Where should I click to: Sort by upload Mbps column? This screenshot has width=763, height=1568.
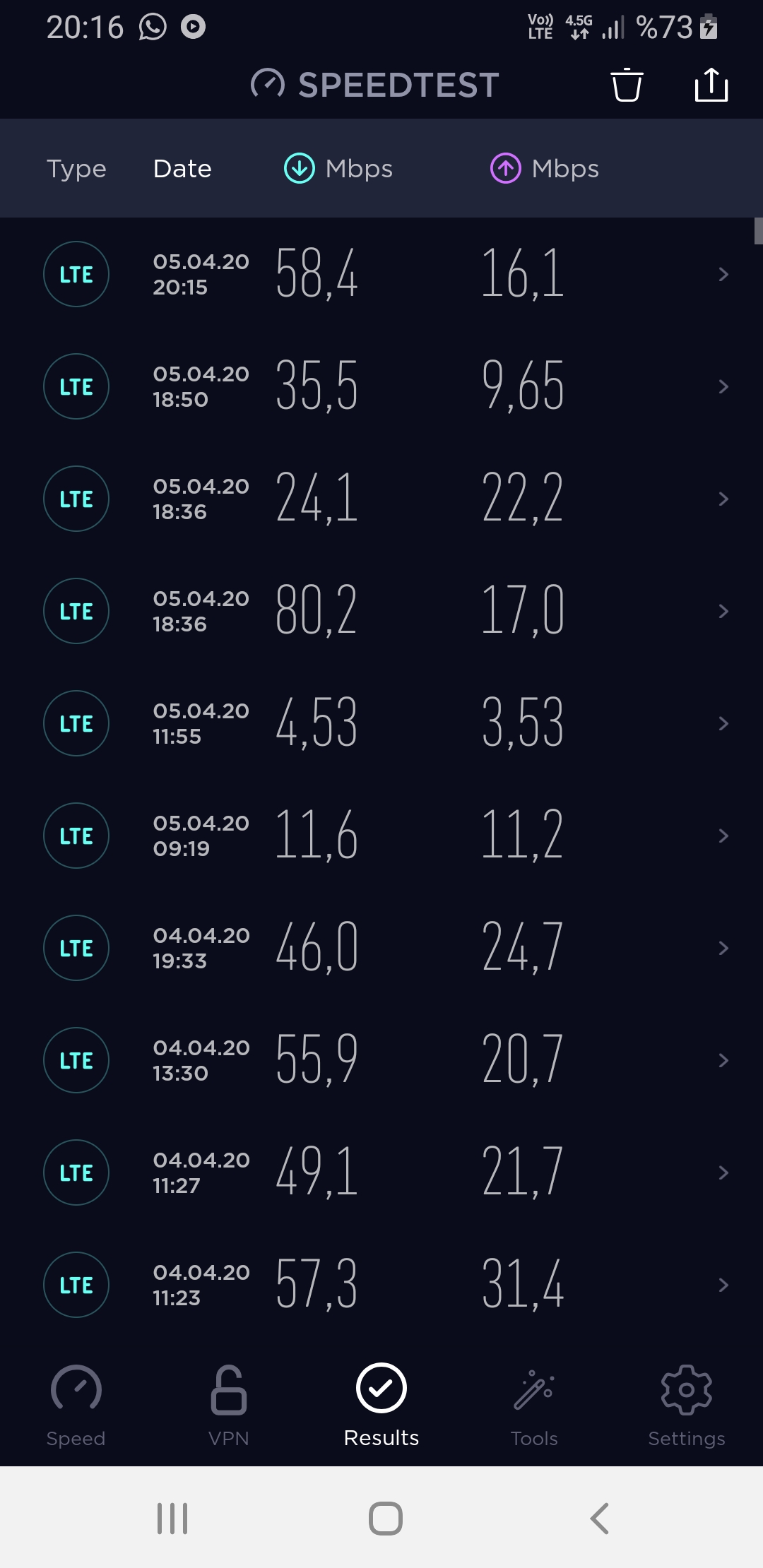(x=545, y=169)
